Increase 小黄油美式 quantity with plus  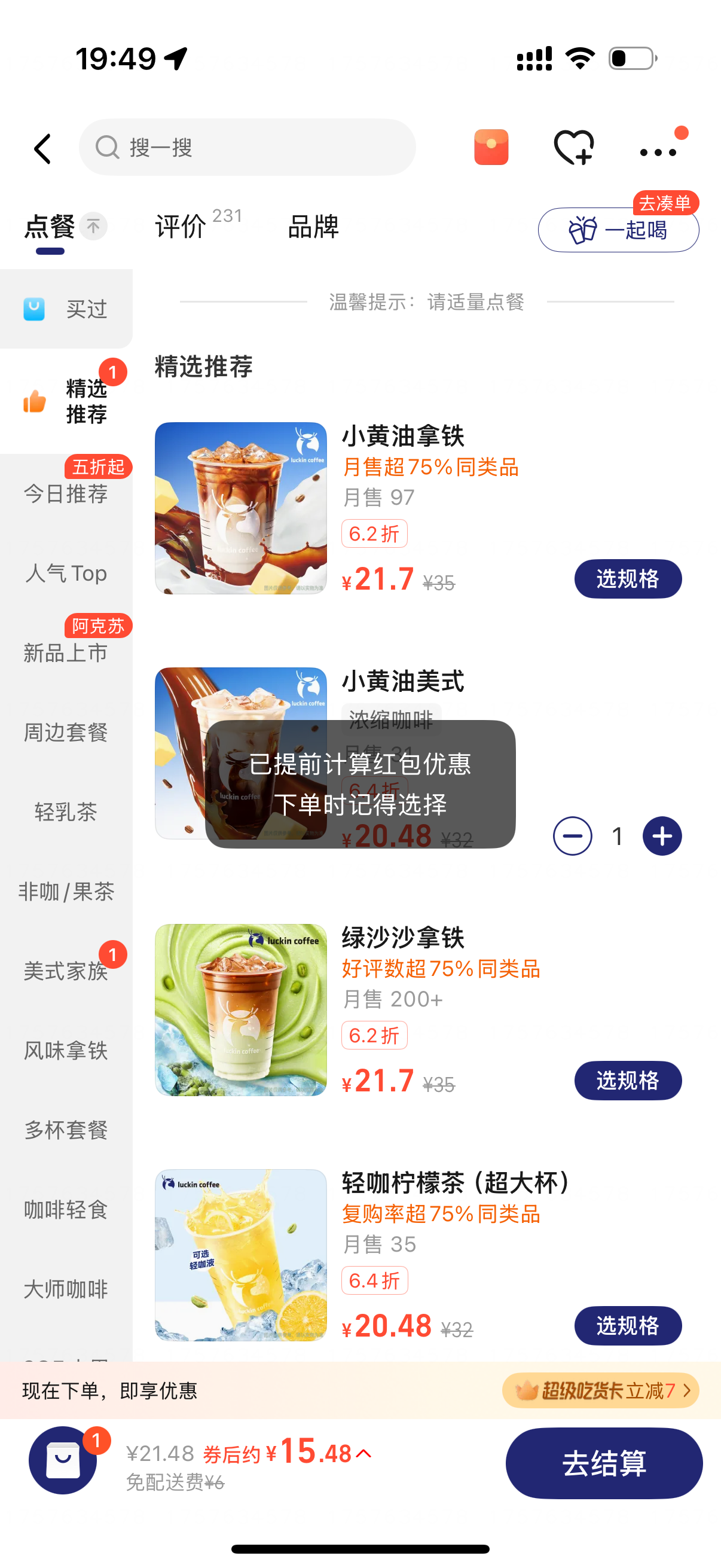click(662, 837)
